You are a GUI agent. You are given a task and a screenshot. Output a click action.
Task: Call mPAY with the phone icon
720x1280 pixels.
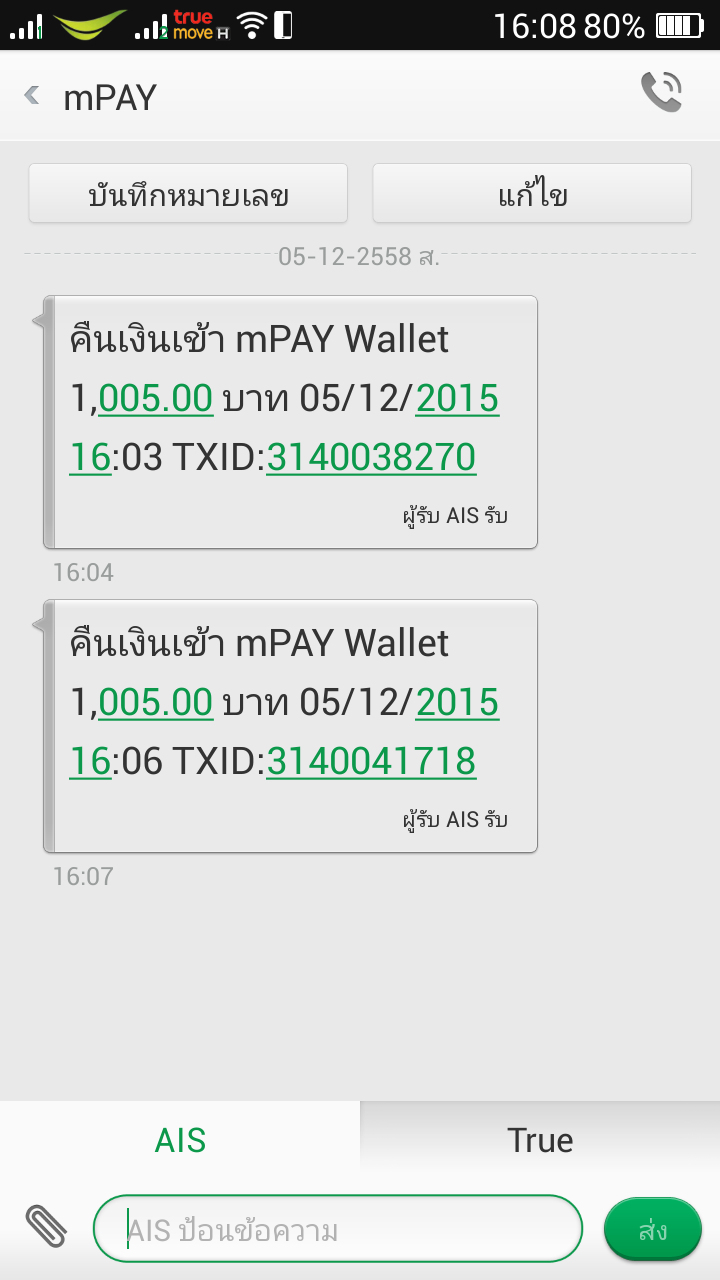click(661, 92)
